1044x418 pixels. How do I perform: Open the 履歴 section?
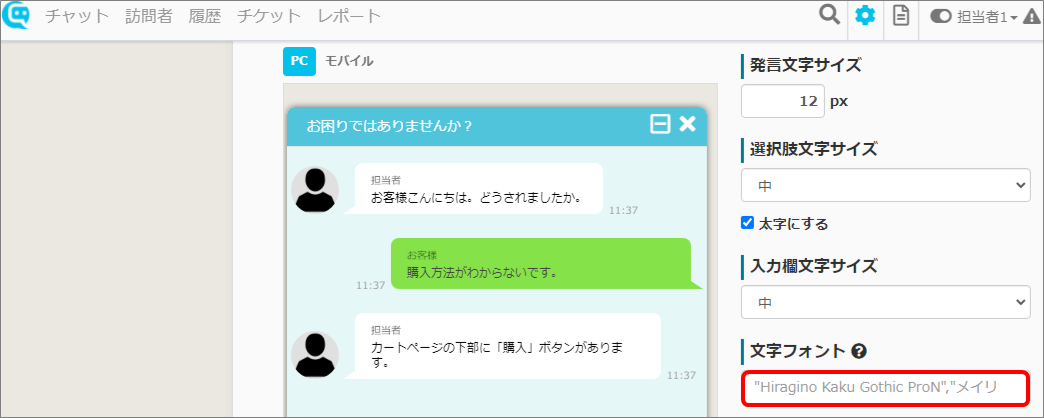click(x=204, y=16)
